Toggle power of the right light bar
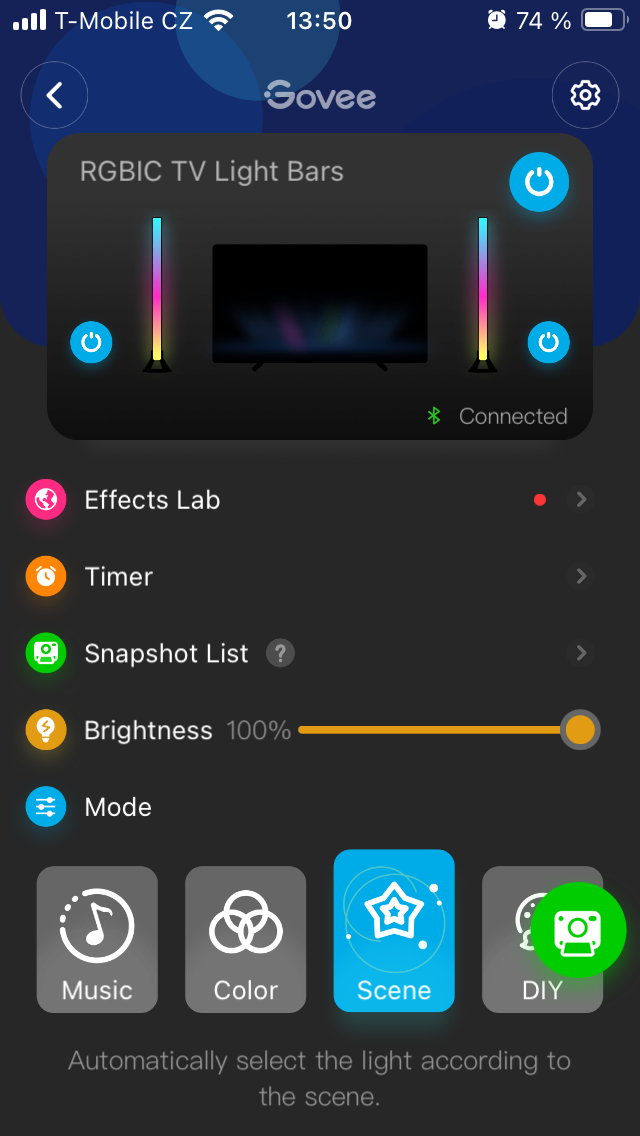Image resolution: width=640 pixels, height=1136 pixels. click(548, 342)
